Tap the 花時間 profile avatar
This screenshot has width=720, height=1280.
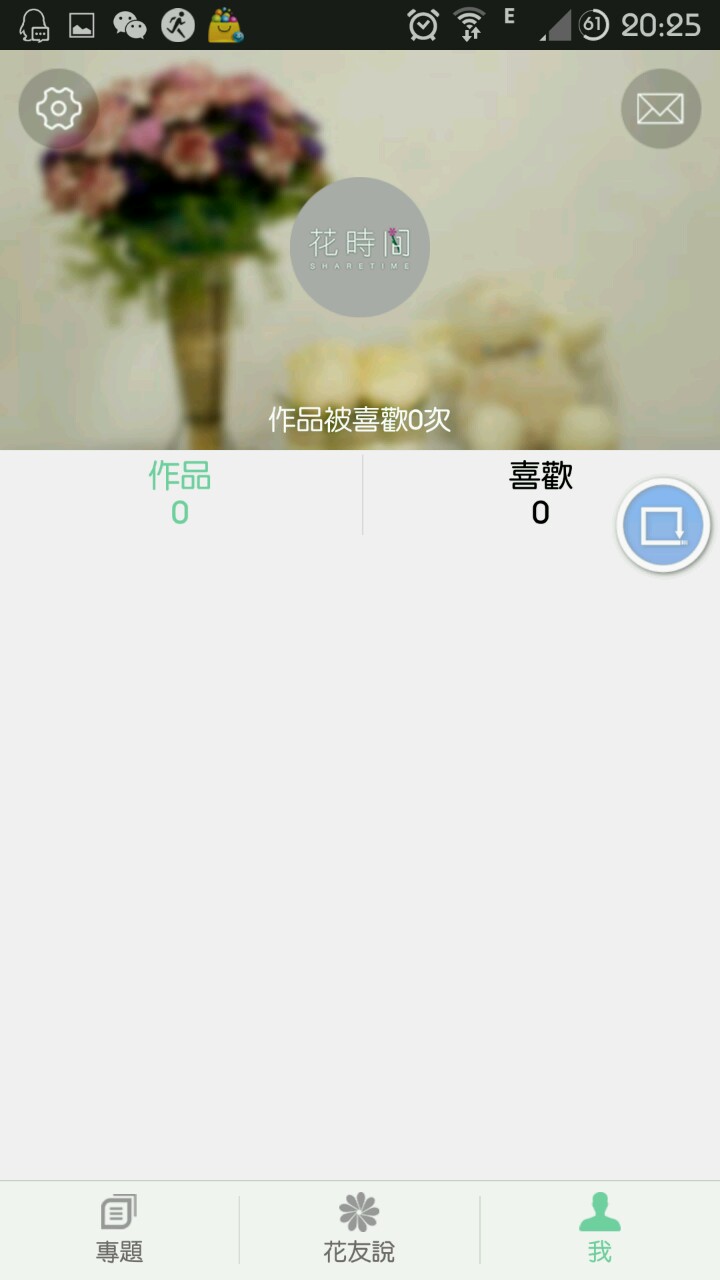[360, 247]
